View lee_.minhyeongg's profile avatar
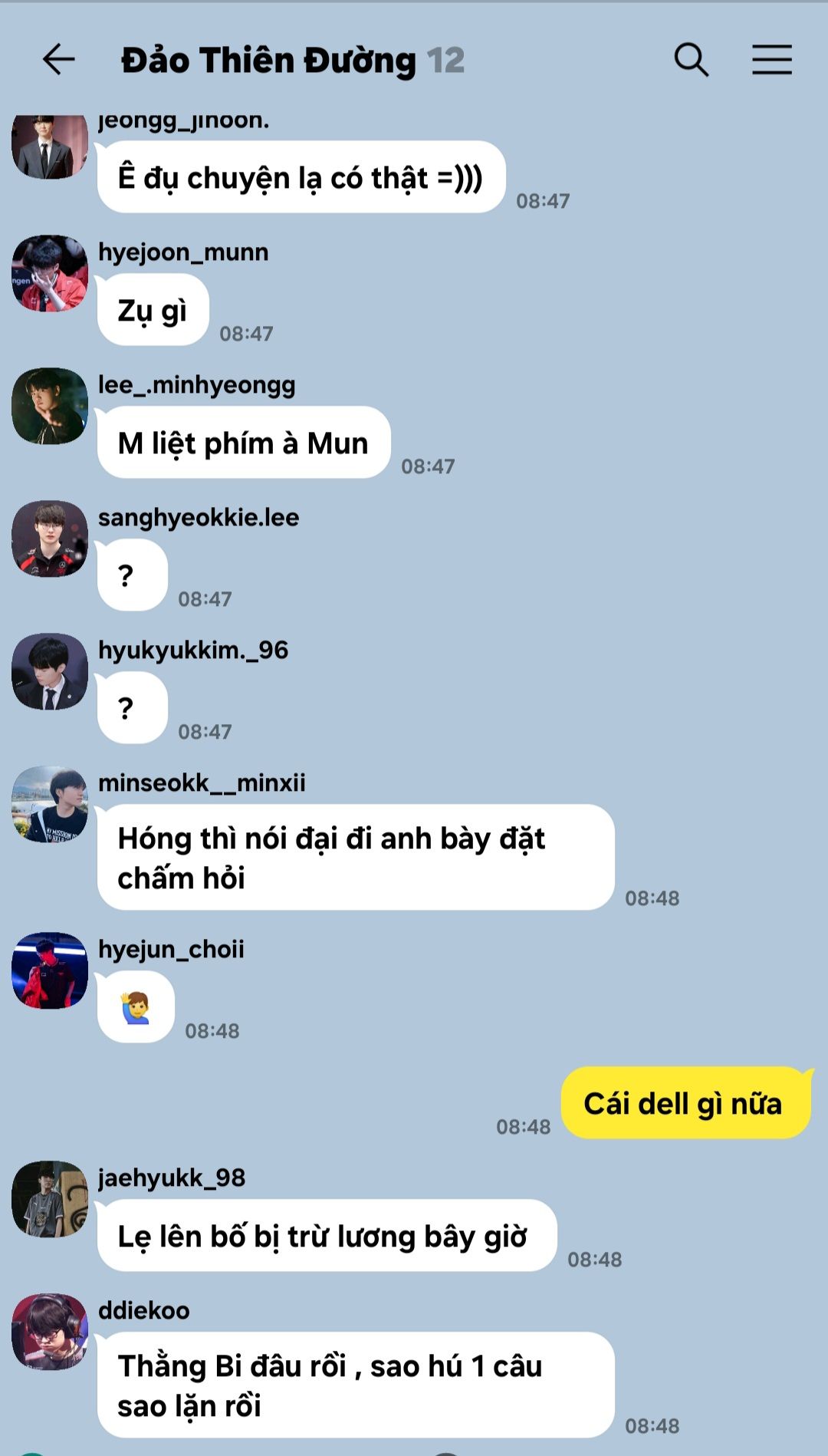 pos(50,406)
